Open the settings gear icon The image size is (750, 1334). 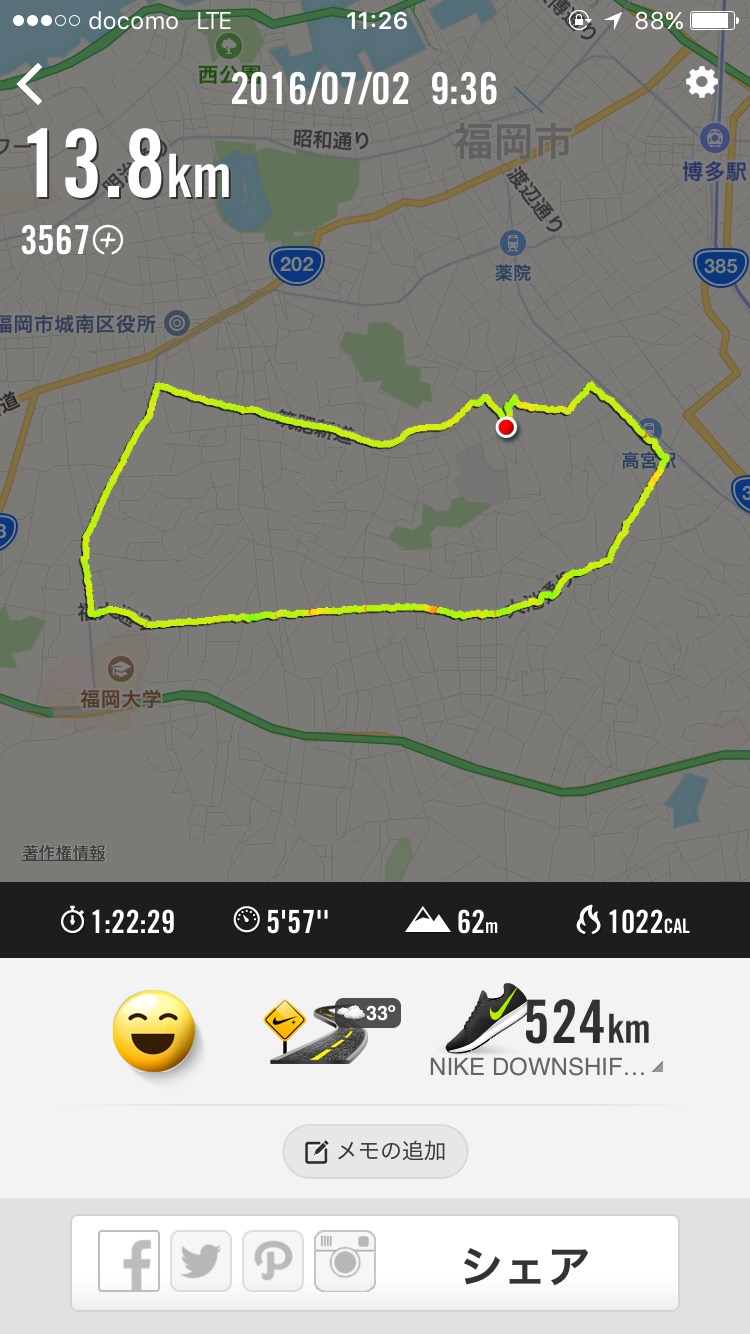[701, 83]
